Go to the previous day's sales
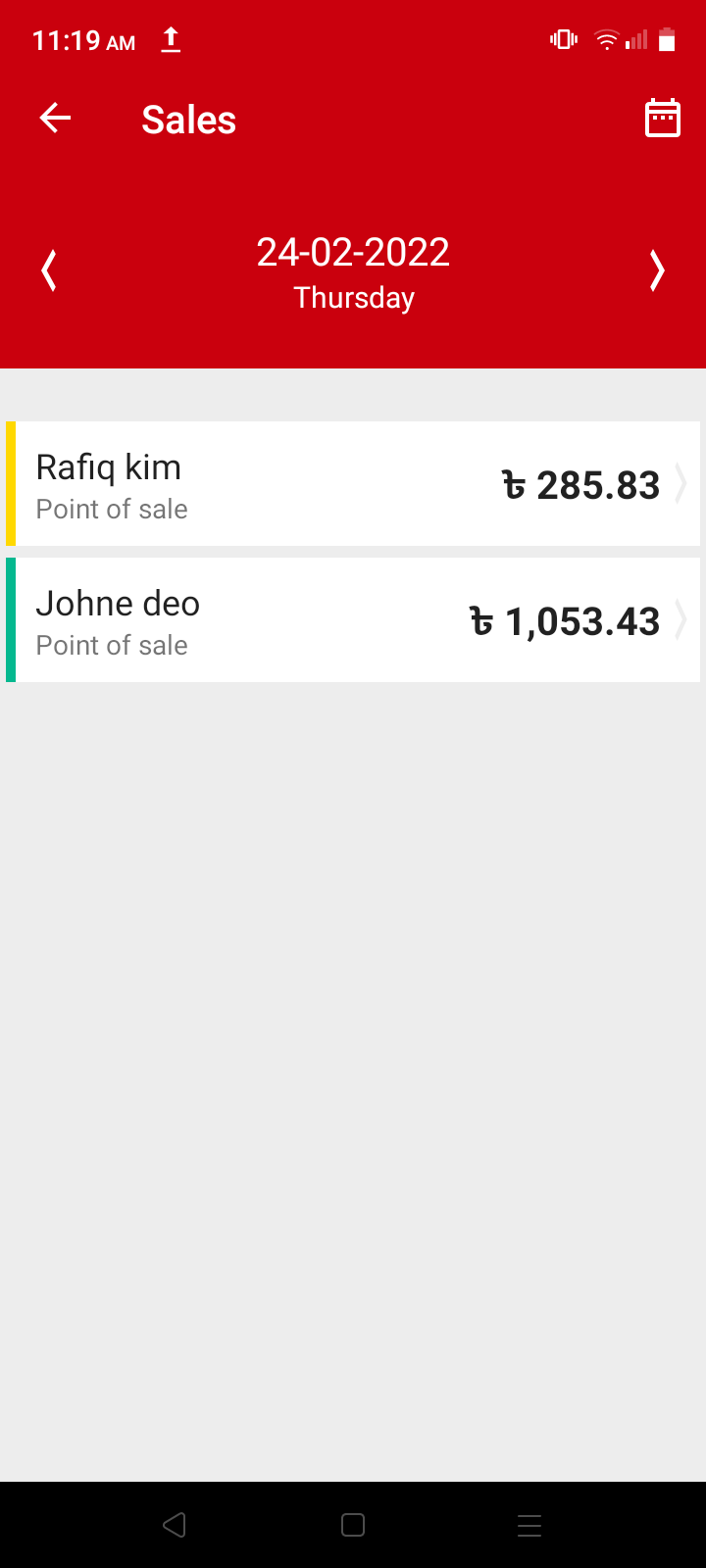 click(48, 270)
